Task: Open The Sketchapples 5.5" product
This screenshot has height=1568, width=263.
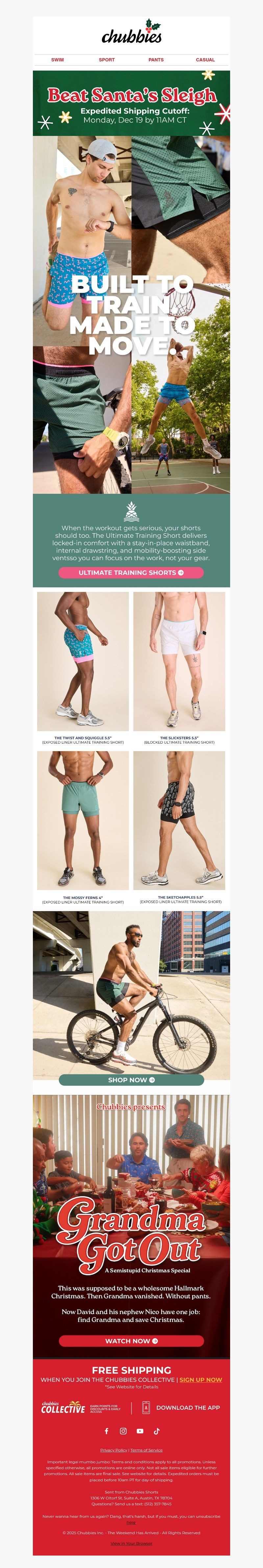Action: (x=179, y=820)
